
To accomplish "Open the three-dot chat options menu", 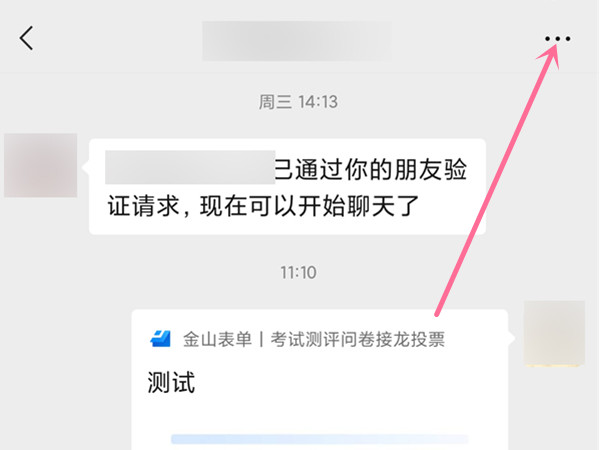I will pos(557,39).
